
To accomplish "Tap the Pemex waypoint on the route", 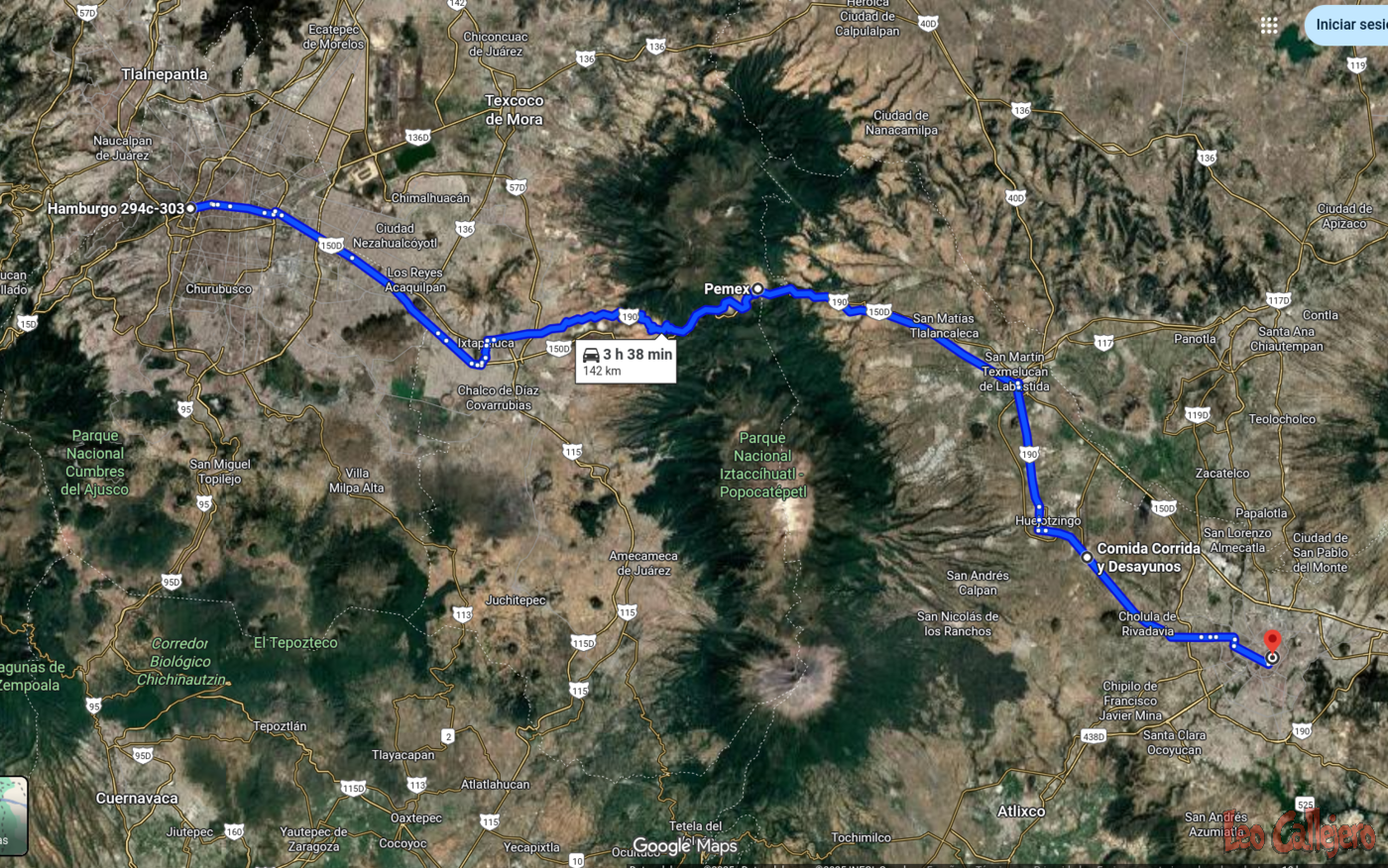I will tap(757, 289).
